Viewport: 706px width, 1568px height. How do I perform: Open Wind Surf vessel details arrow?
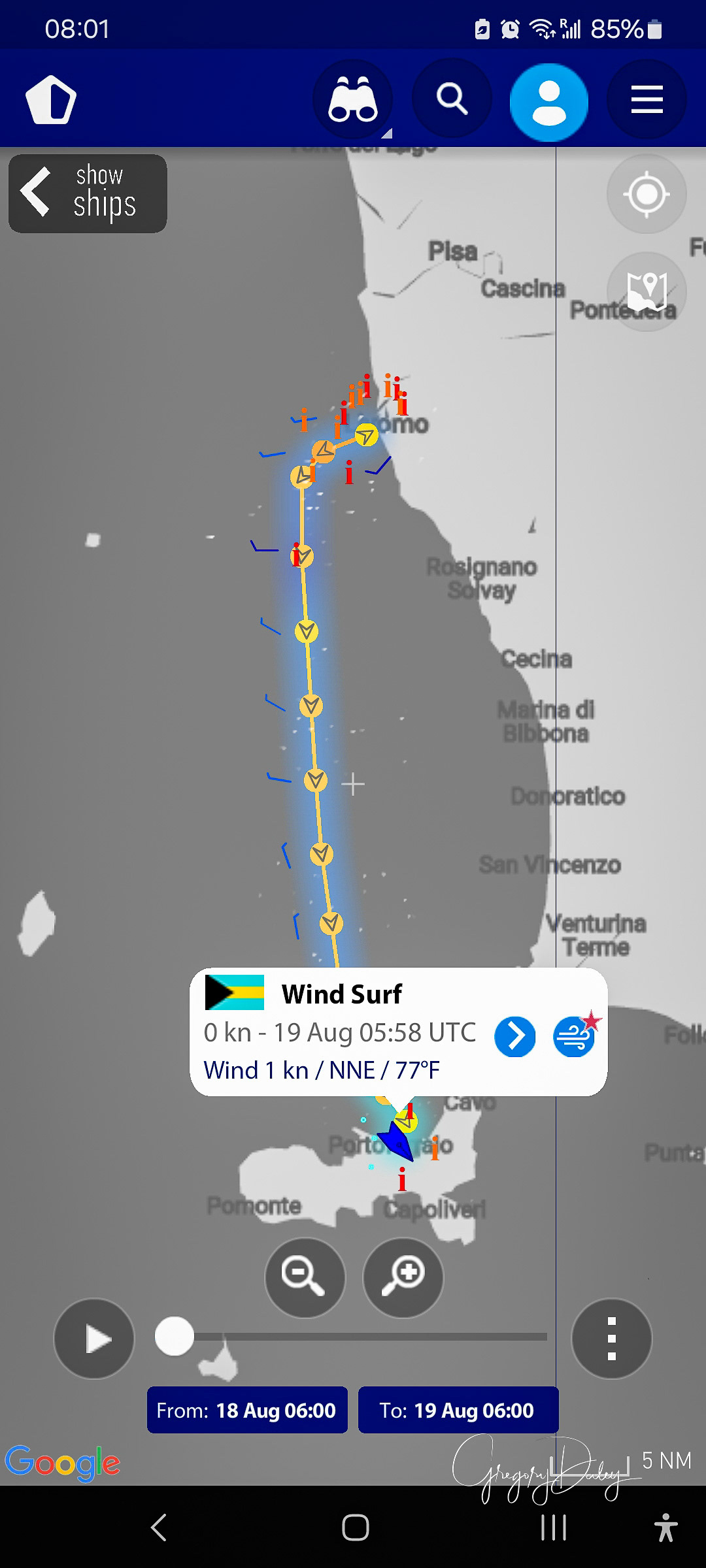coord(515,1036)
